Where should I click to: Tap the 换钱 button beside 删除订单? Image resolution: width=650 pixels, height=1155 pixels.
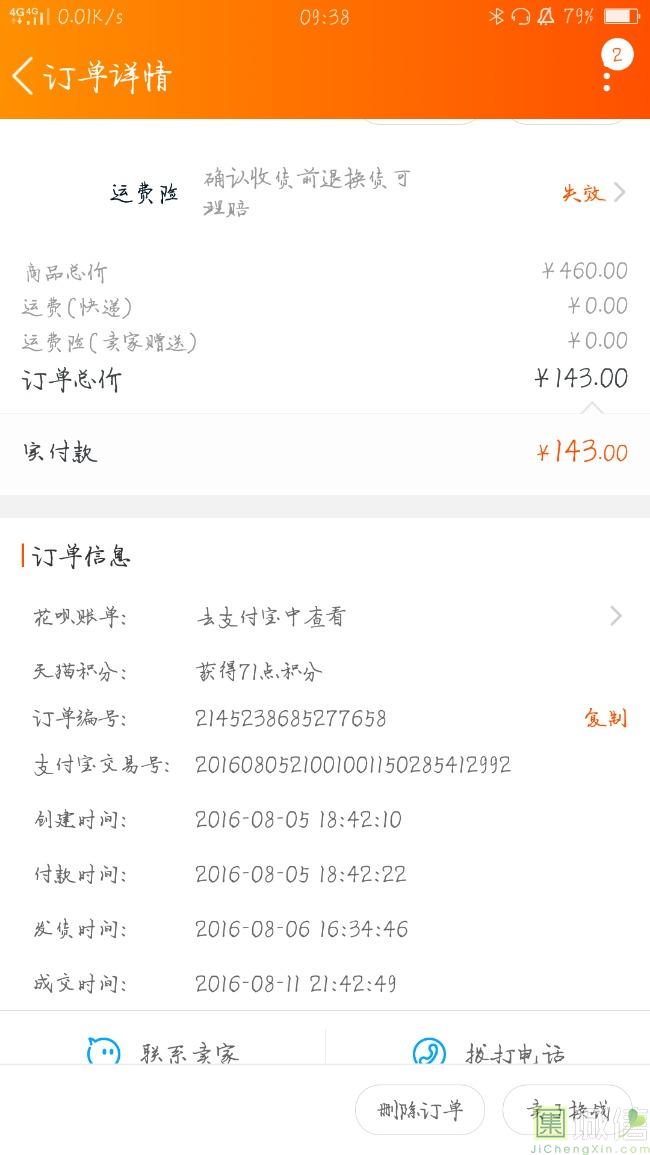pos(567,1110)
